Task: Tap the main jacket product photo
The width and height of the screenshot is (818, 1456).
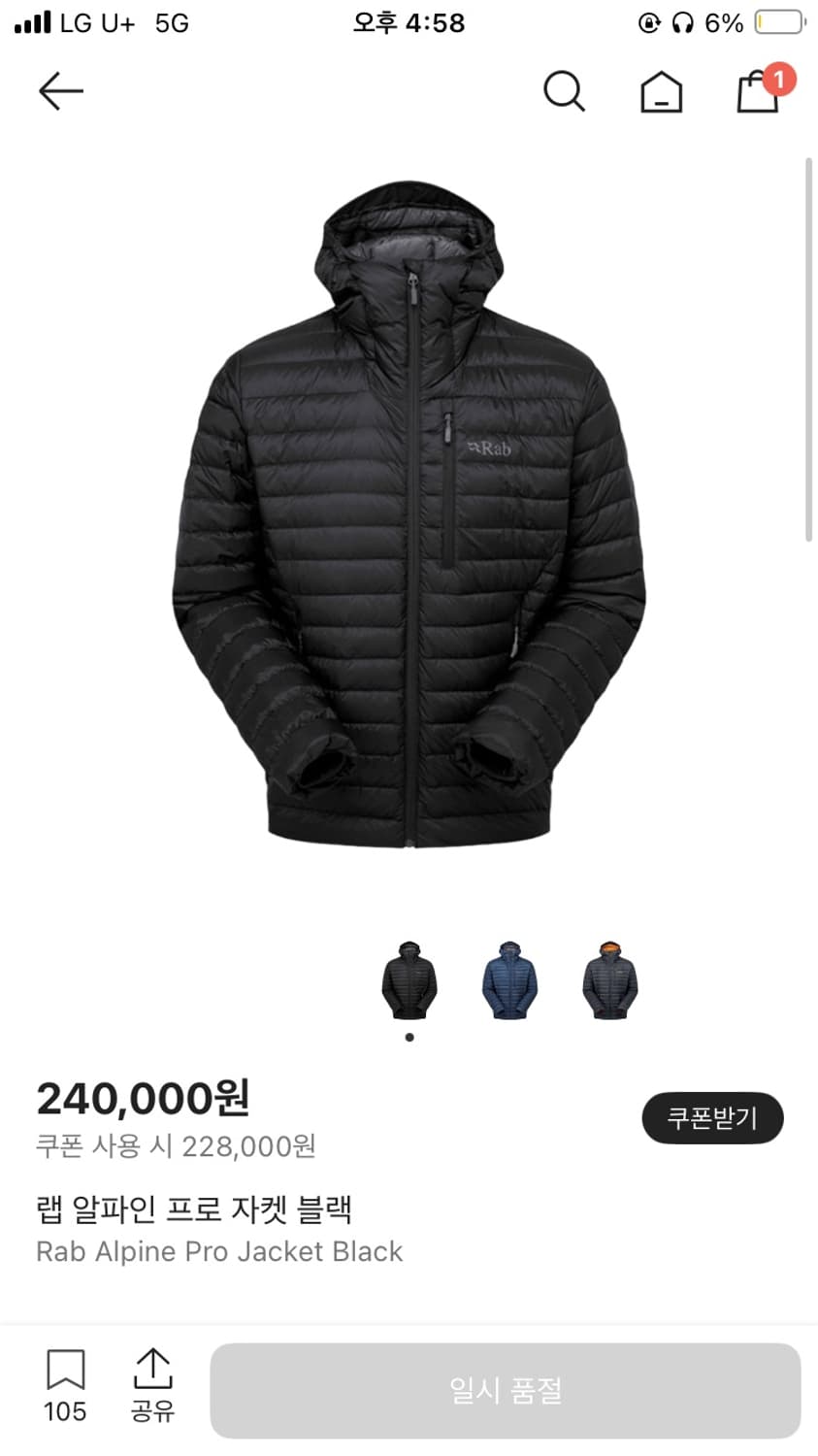Action: (409, 534)
